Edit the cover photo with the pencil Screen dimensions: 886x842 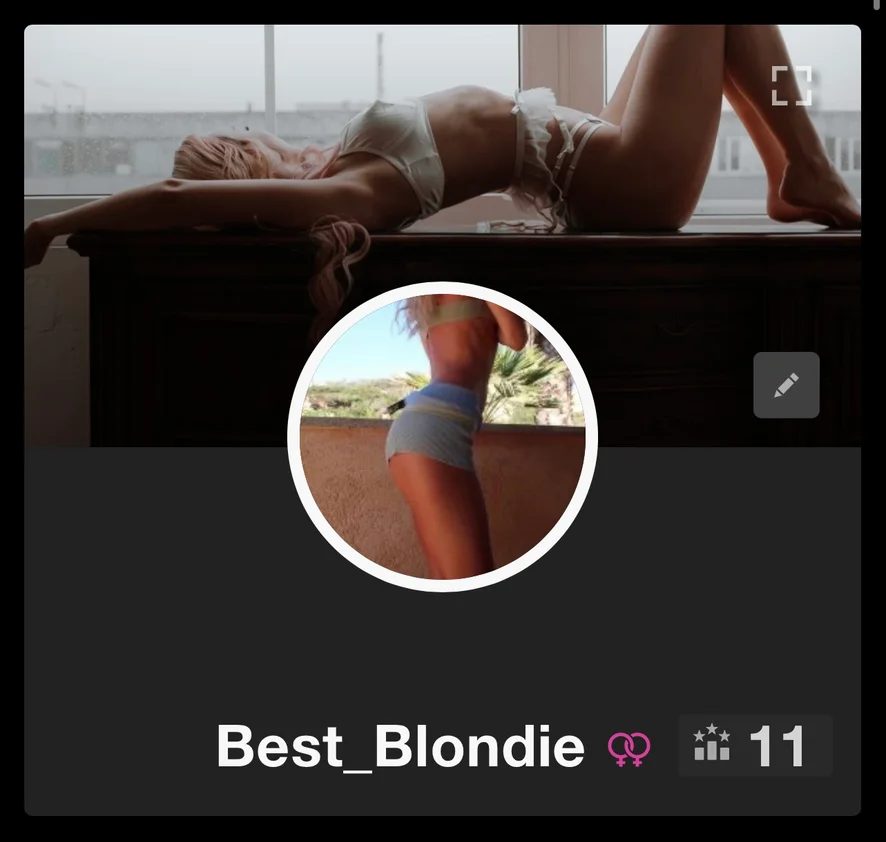click(786, 385)
